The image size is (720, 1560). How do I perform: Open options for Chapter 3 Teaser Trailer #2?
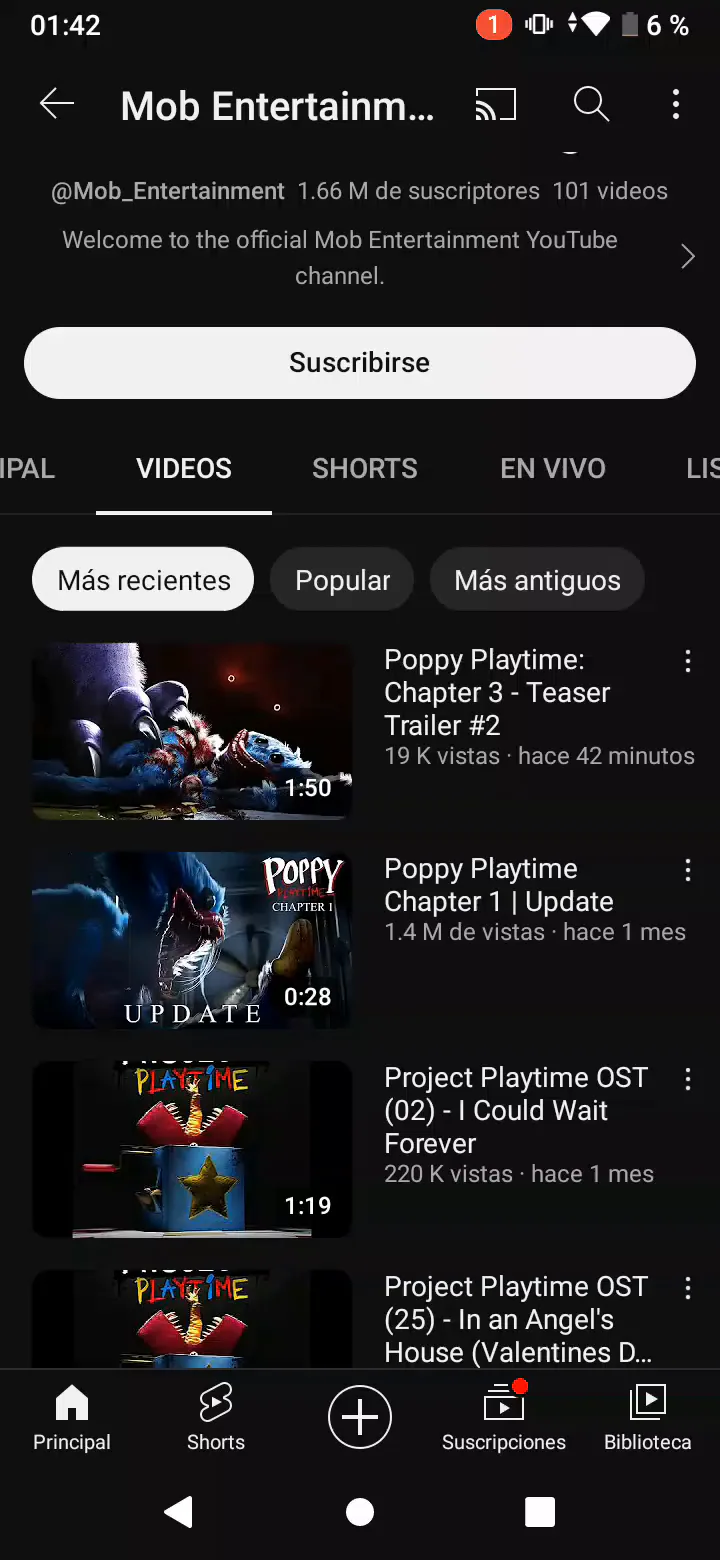click(688, 661)
